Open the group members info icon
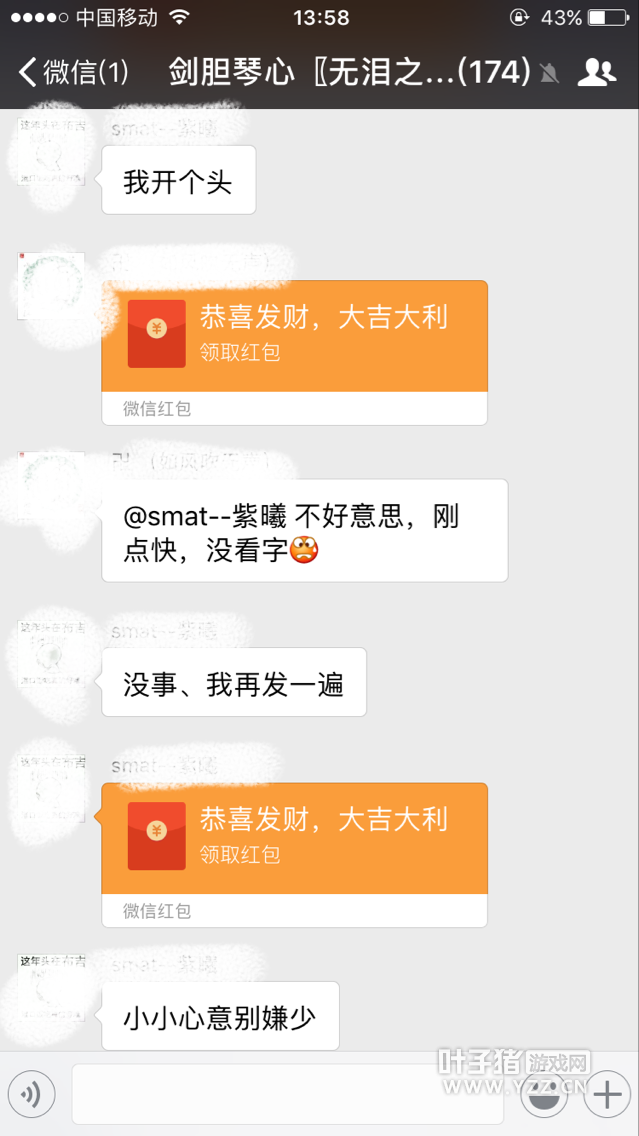This screenshot has width=639, height=1136. [x=596, y=72]
